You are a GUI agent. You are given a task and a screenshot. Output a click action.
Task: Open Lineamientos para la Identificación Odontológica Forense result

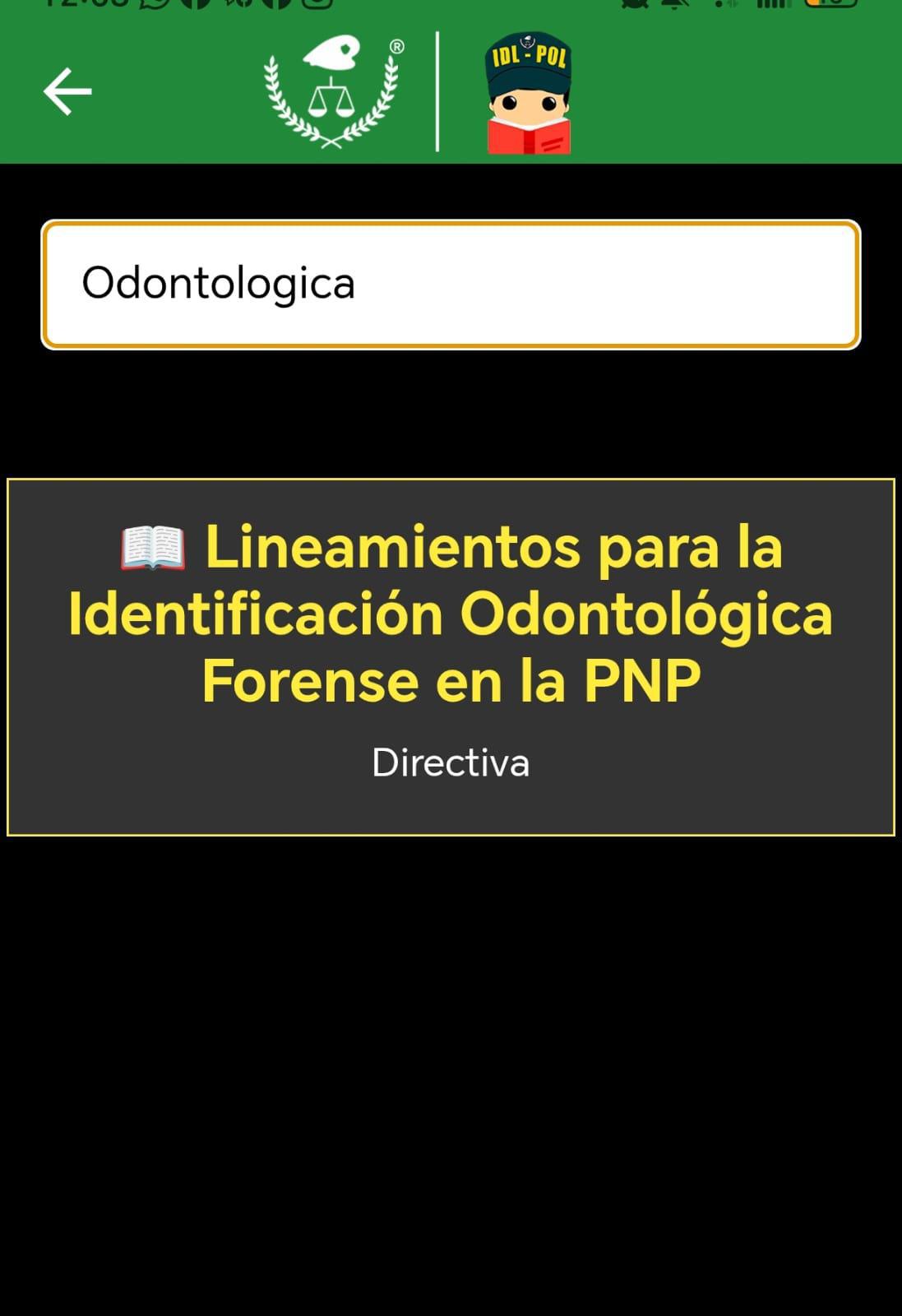point(451,656)
